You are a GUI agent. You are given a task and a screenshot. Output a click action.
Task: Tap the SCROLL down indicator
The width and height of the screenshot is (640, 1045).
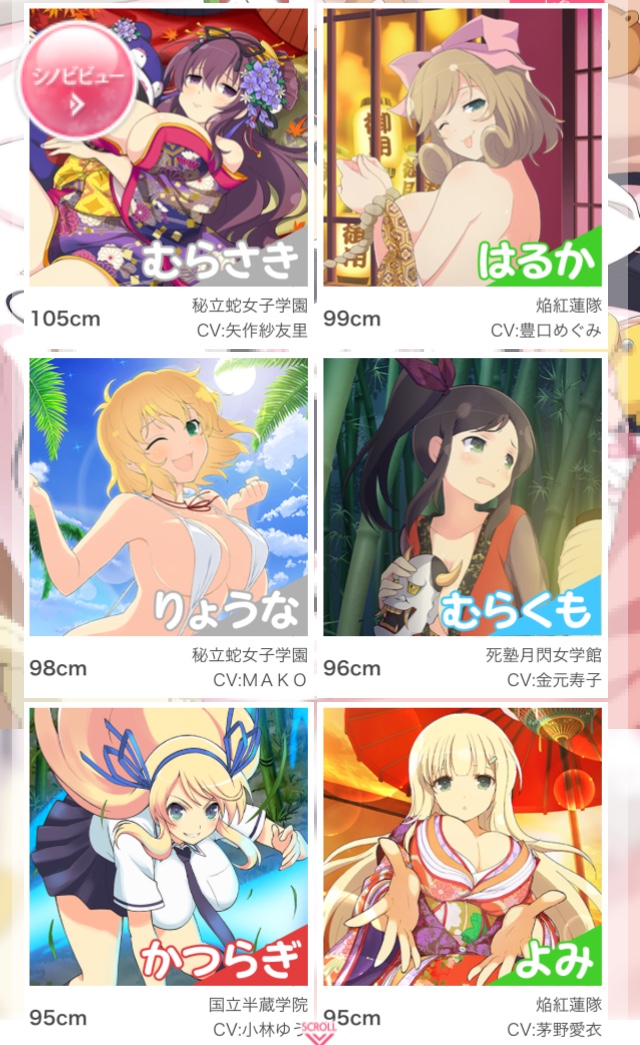pos(318,1032)
